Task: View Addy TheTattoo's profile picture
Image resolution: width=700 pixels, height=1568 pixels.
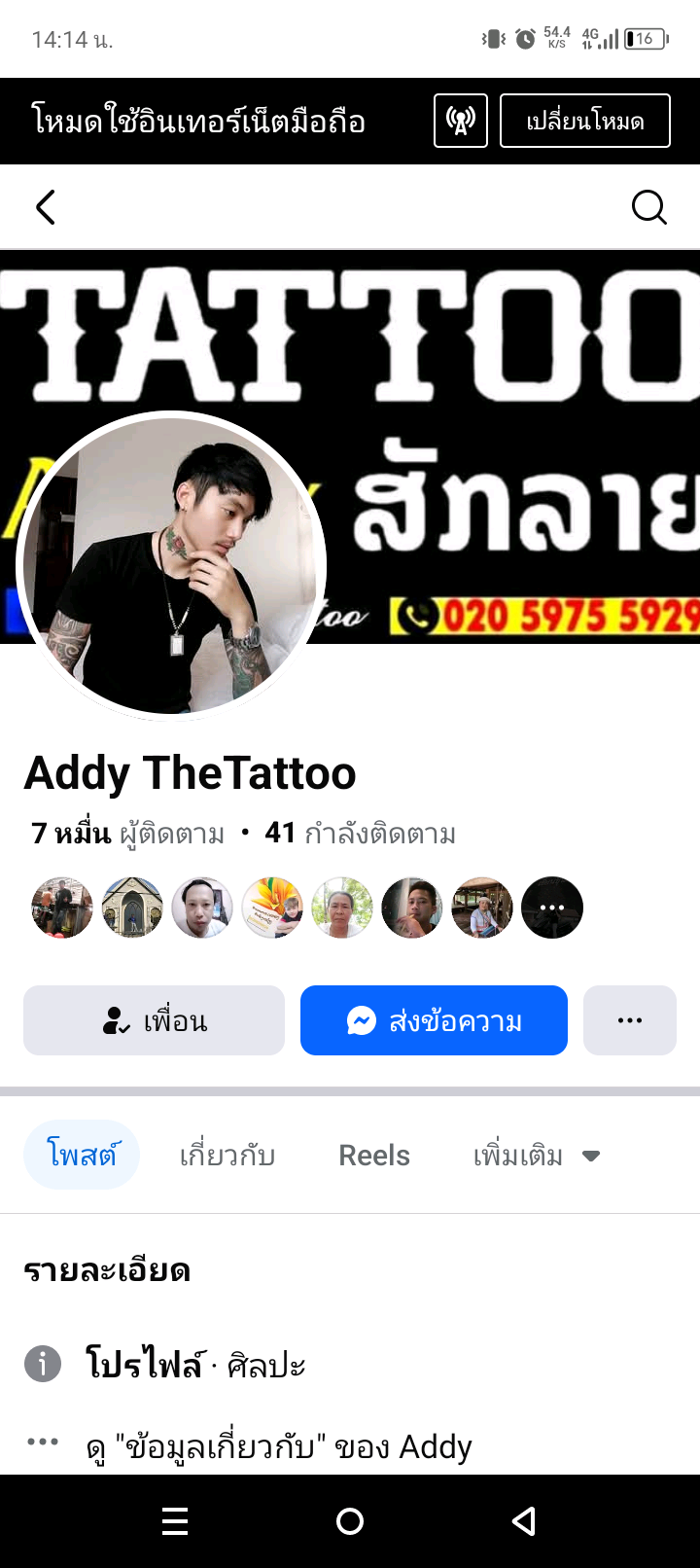Action: (172, 567)
